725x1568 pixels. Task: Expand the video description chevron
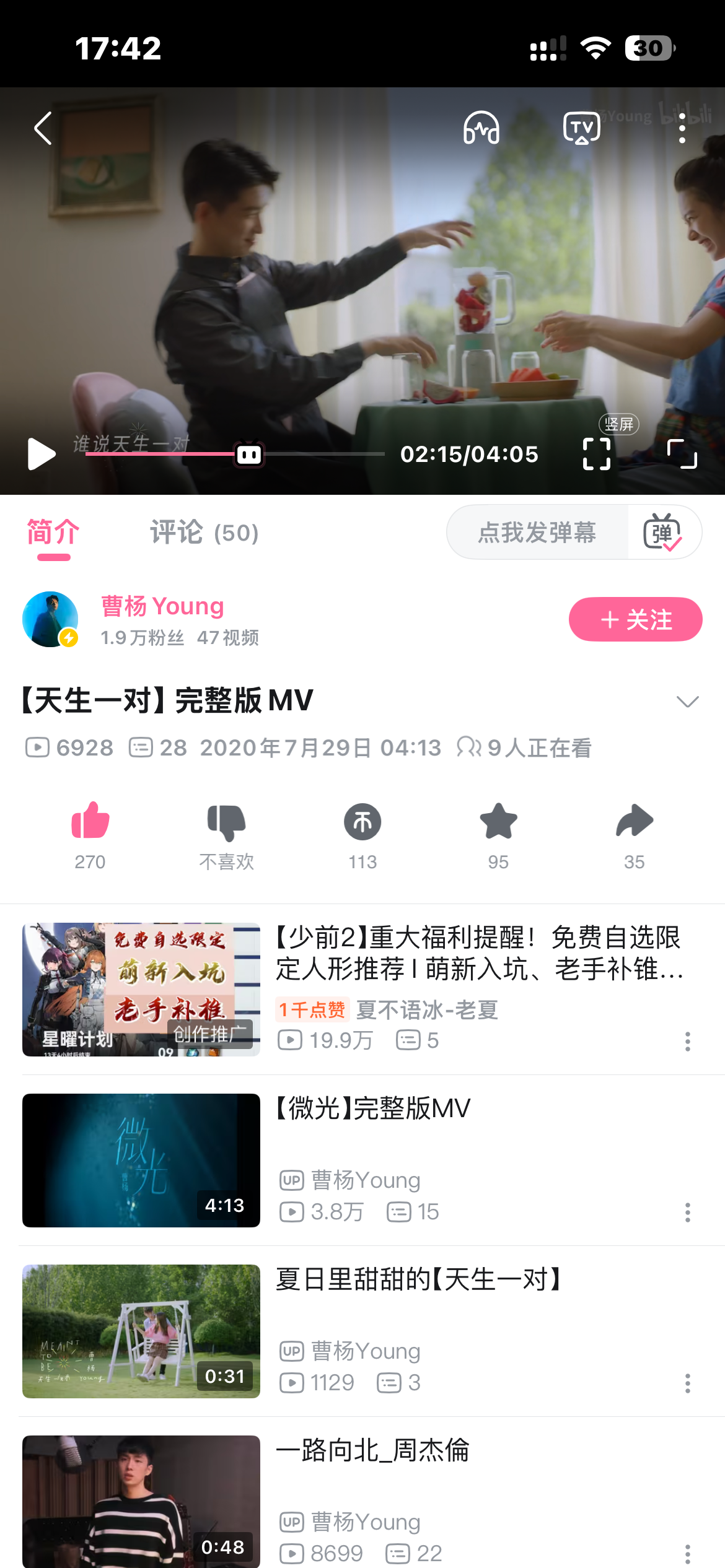coord(688,701)
